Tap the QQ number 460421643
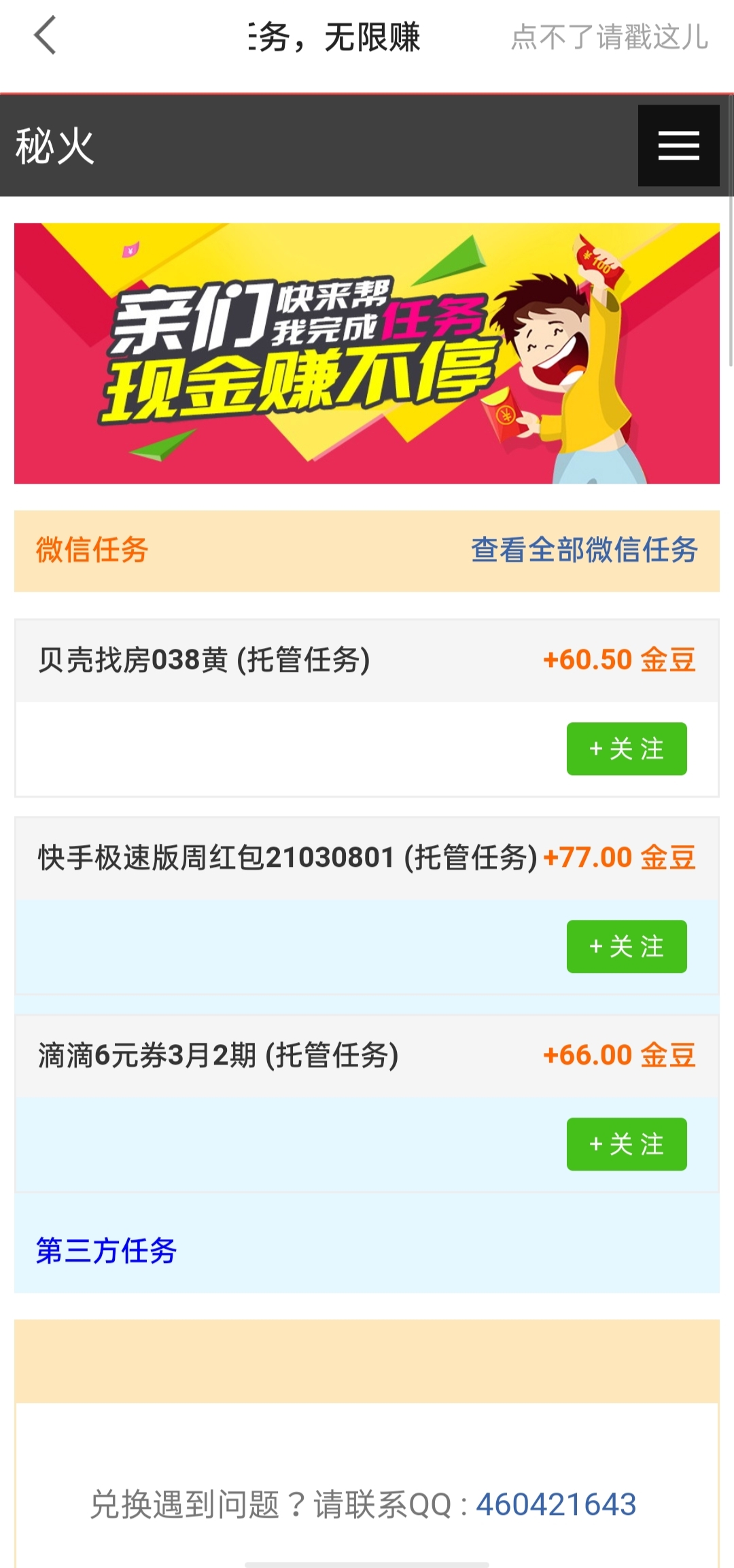Screen dimensions: 734x1568 [x=555, y=1504]
